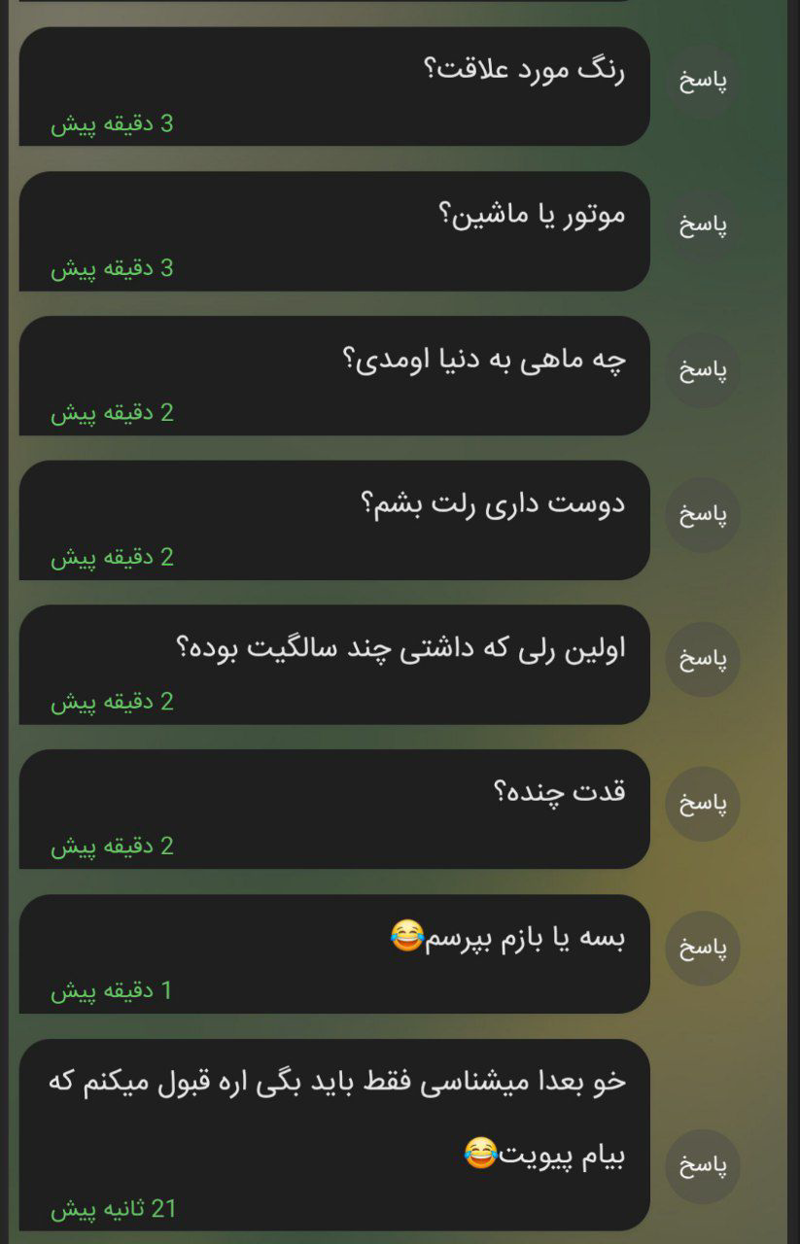The image size is (800, 1244).
Task: Reply to the message 'موتور یا ماشین؟'
Action: (x=703, y=225)
